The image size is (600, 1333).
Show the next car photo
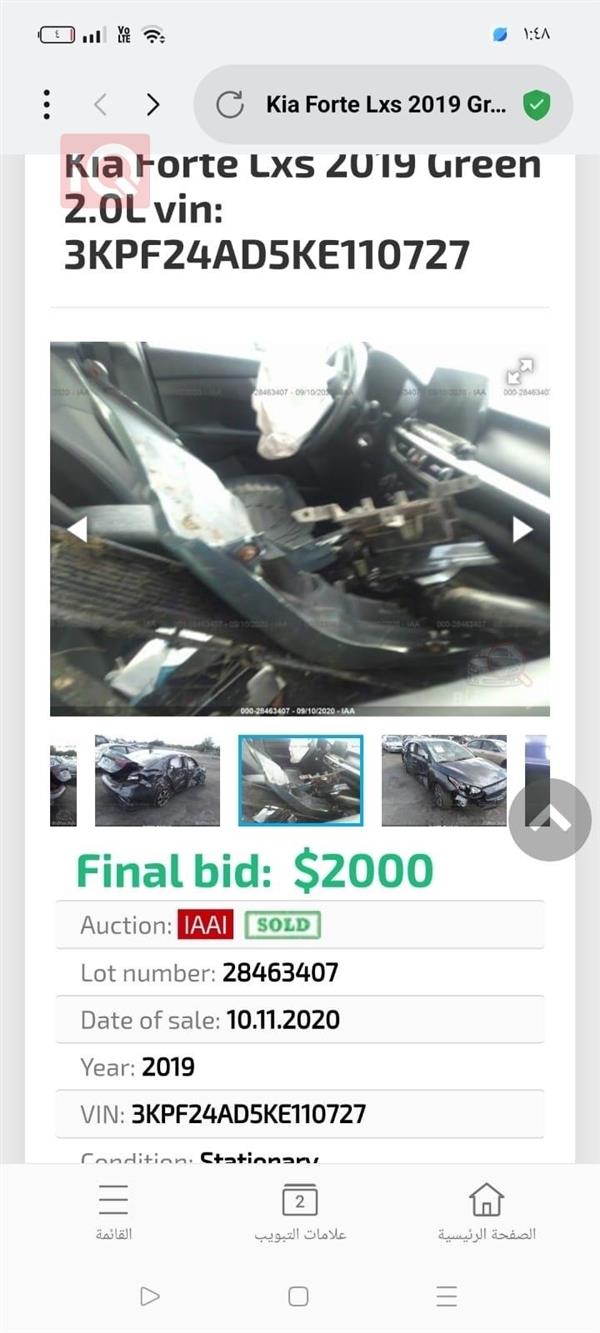(522, 529)
